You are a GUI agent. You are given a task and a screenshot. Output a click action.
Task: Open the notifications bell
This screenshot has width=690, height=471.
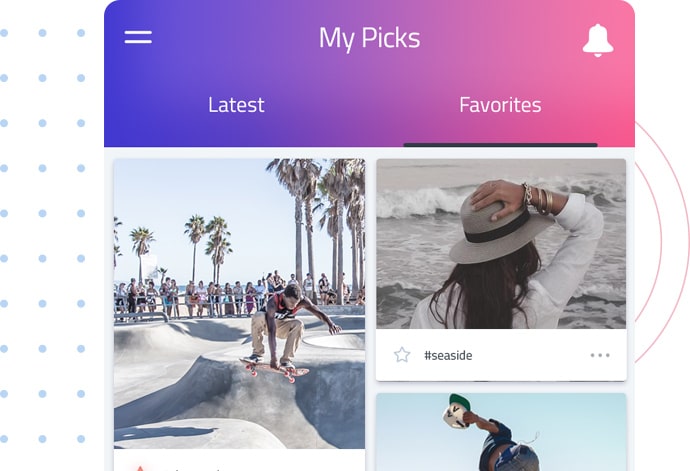pos(597,40)
